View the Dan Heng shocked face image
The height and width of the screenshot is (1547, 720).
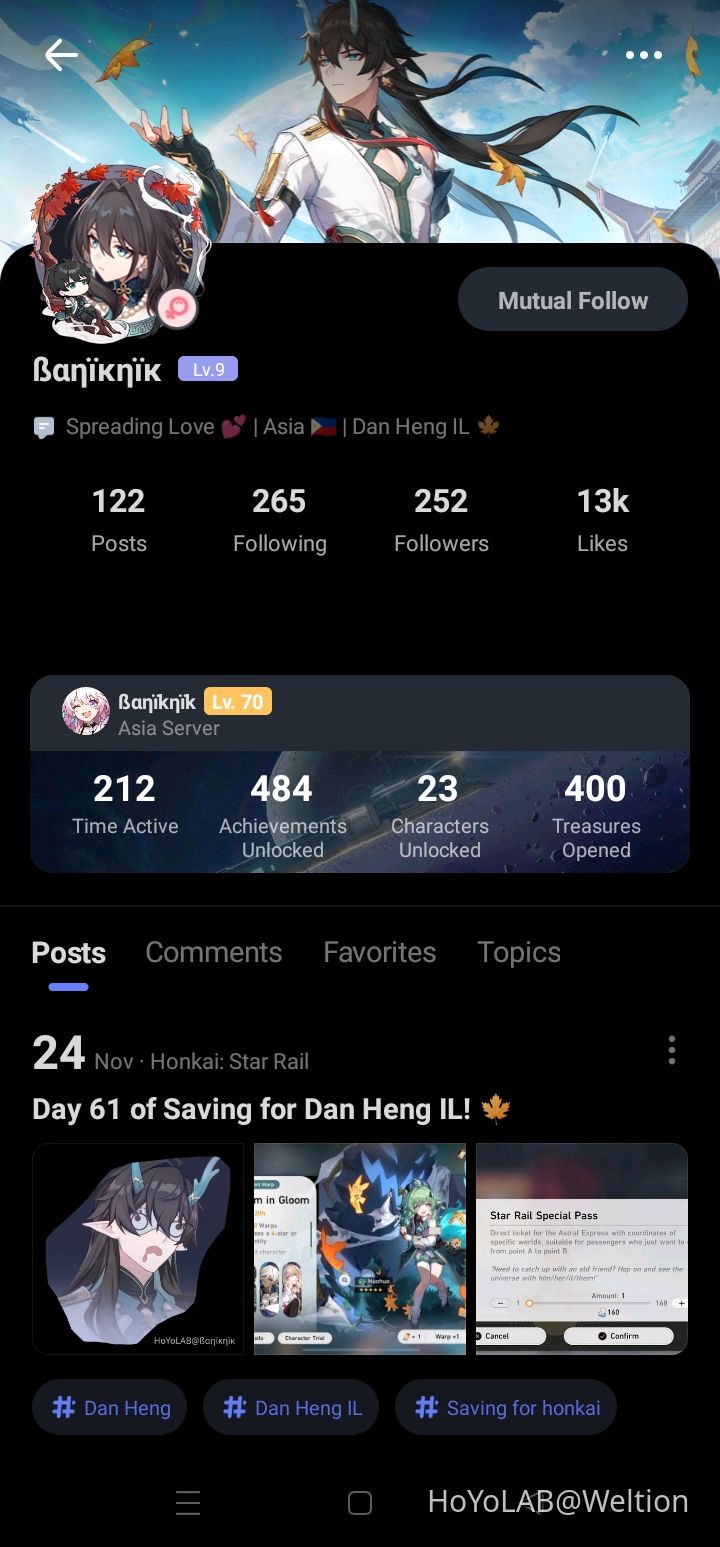click(x=138, y=1249)
